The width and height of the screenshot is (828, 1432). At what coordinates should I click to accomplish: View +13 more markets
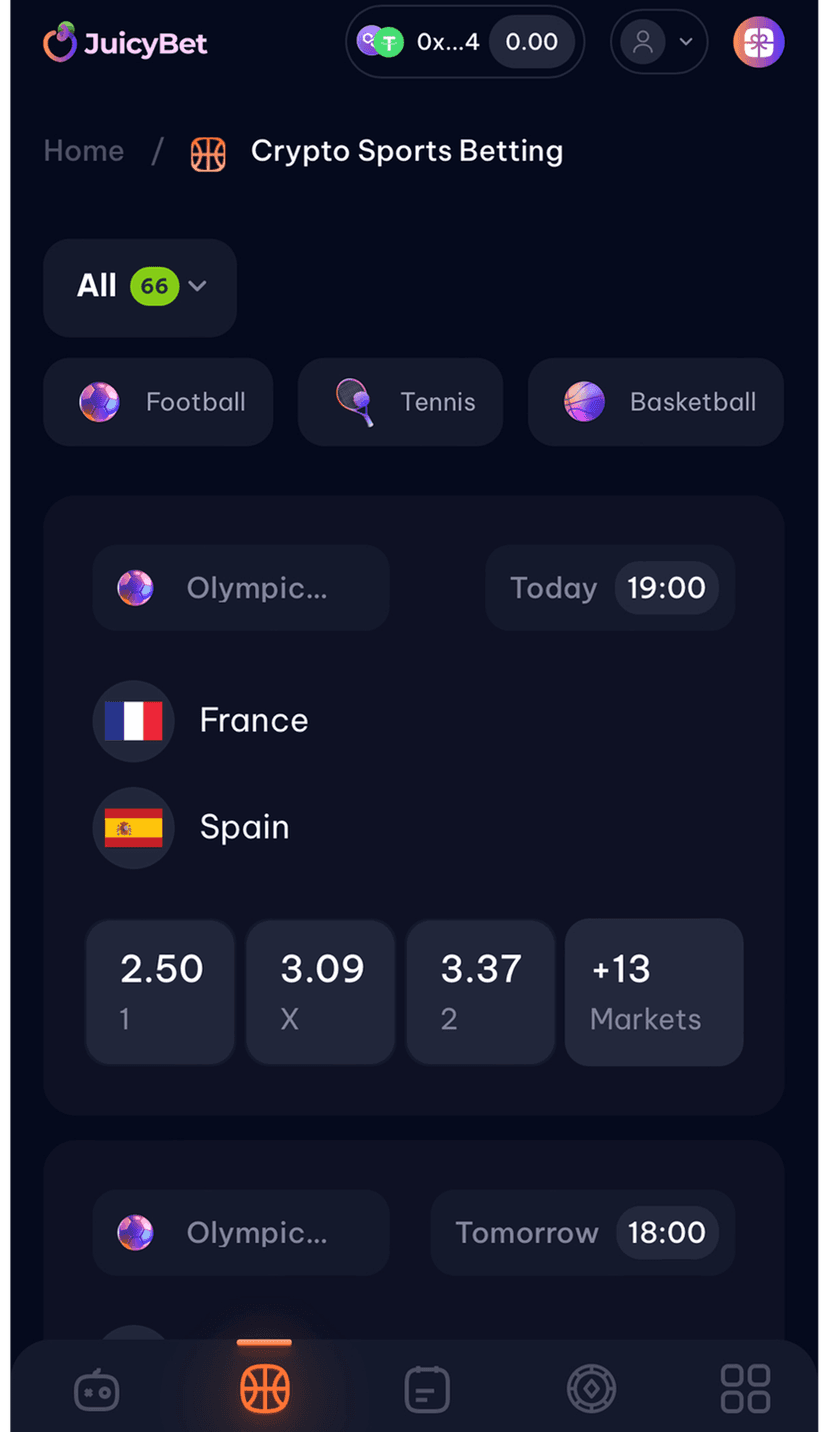pos(654,992)
